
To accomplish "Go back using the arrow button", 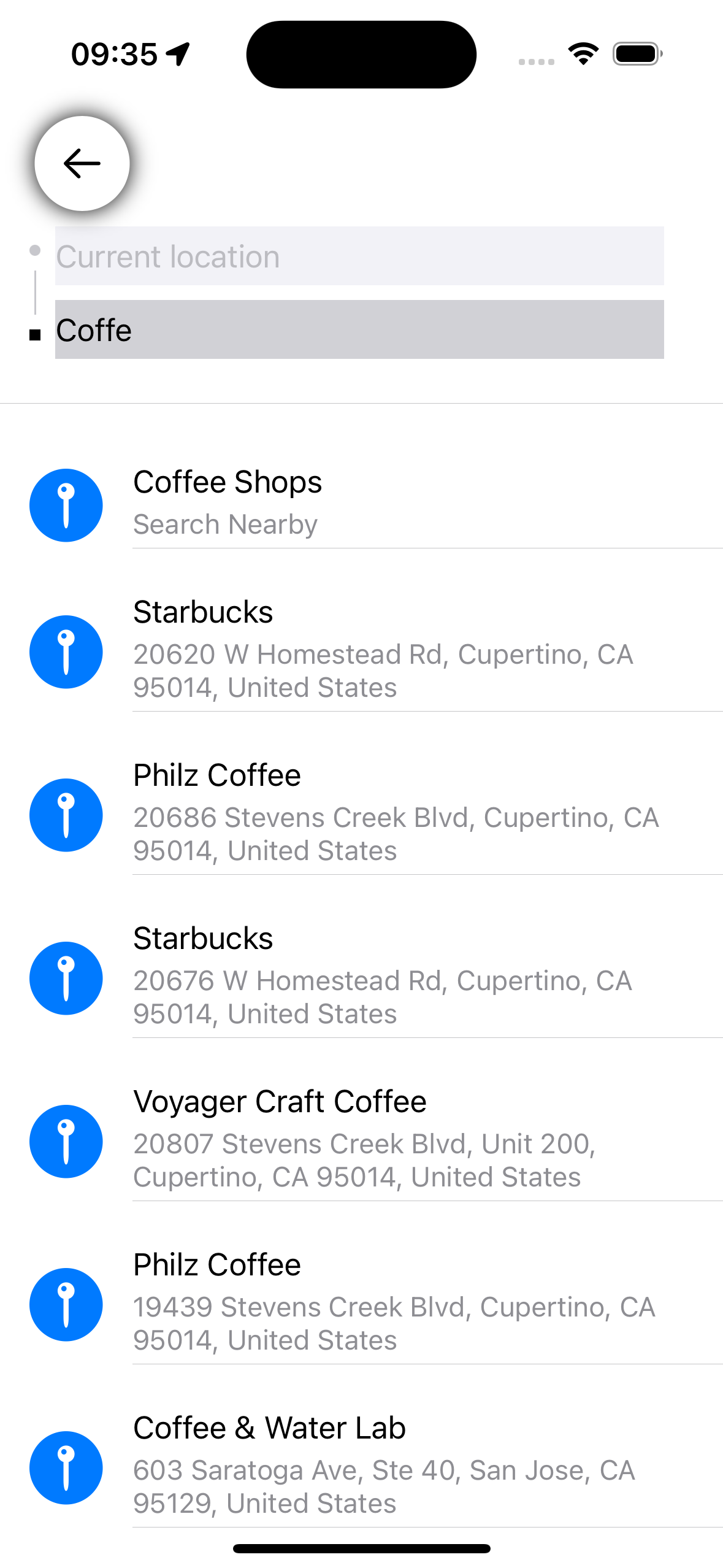I will coord(82,163).
